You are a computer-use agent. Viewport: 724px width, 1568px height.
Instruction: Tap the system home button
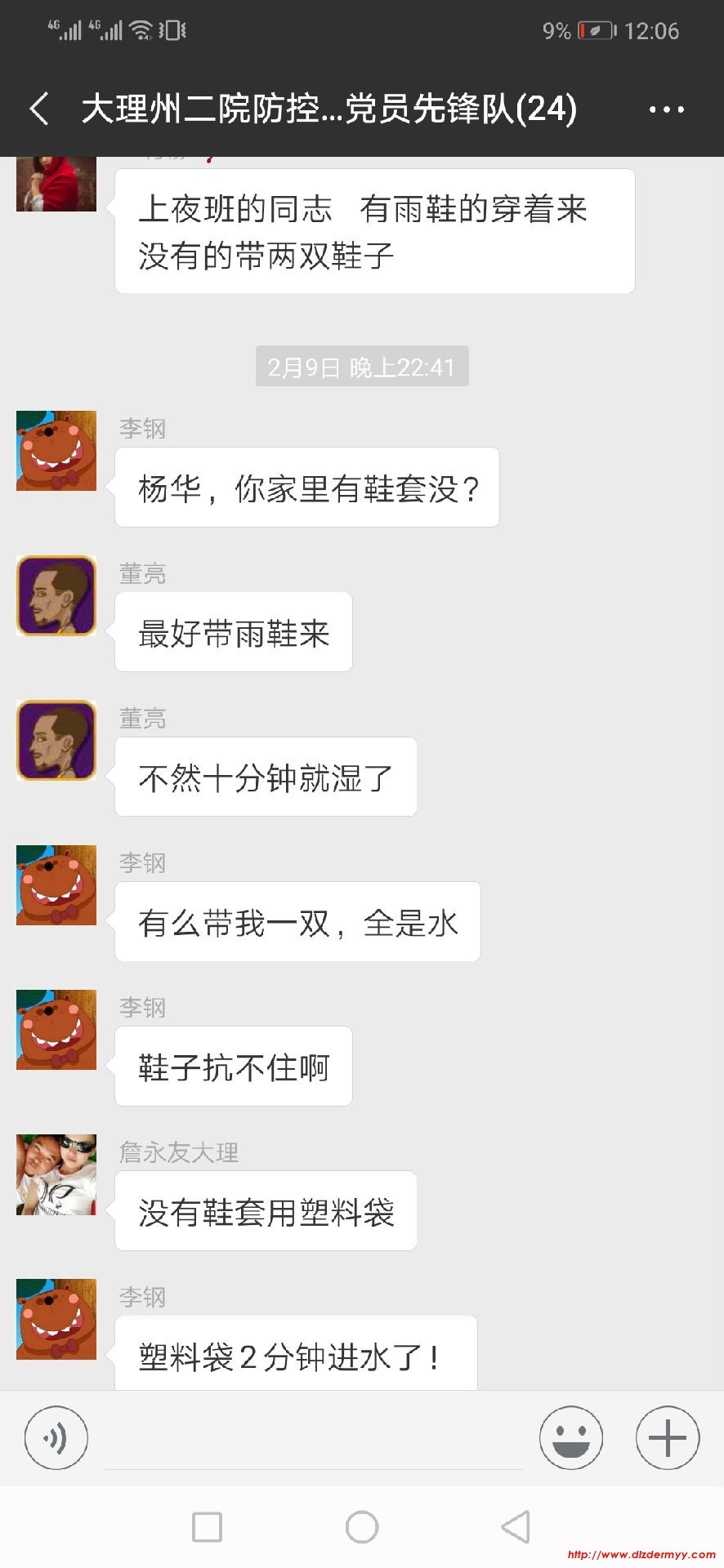[362, 1526]
